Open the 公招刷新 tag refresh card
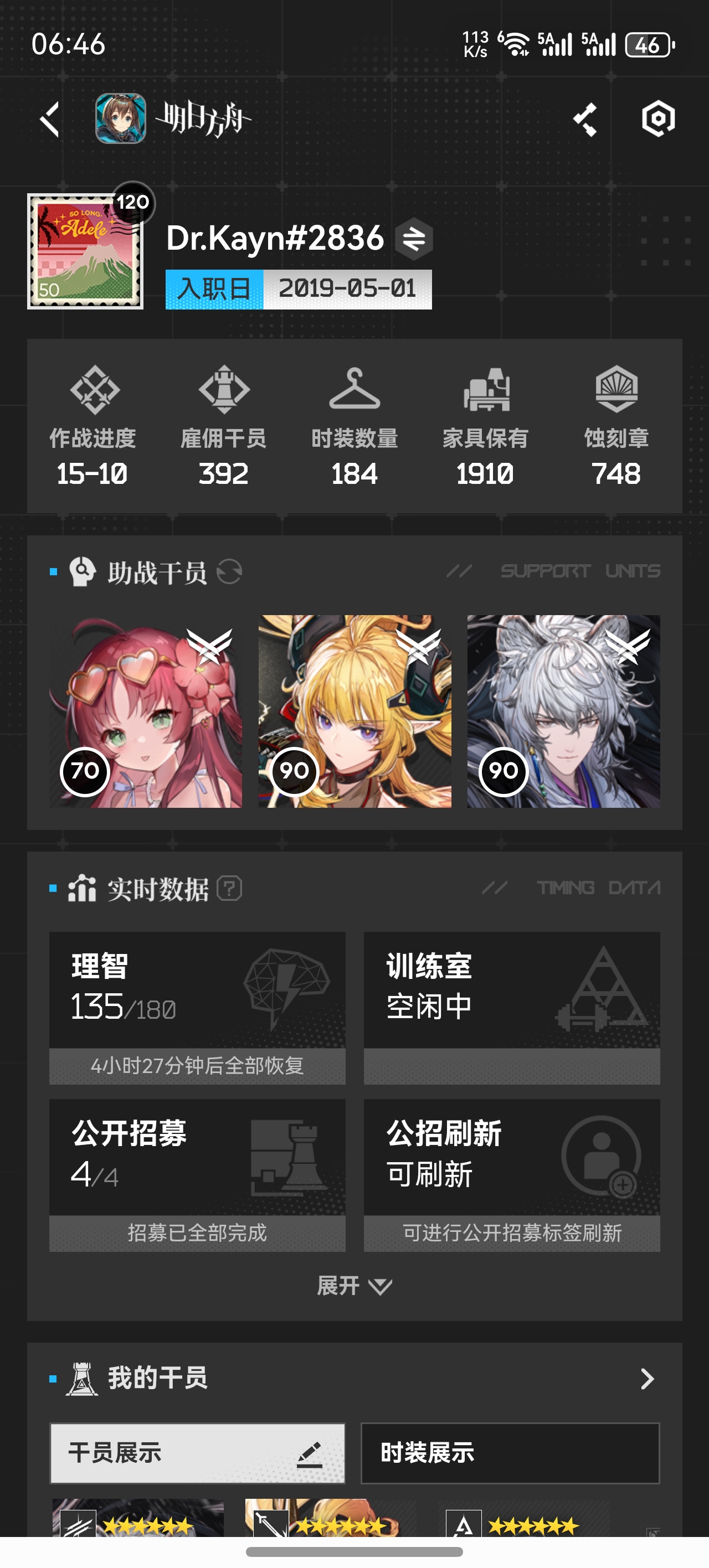709x1568 pixels. tap(512, 1175)
